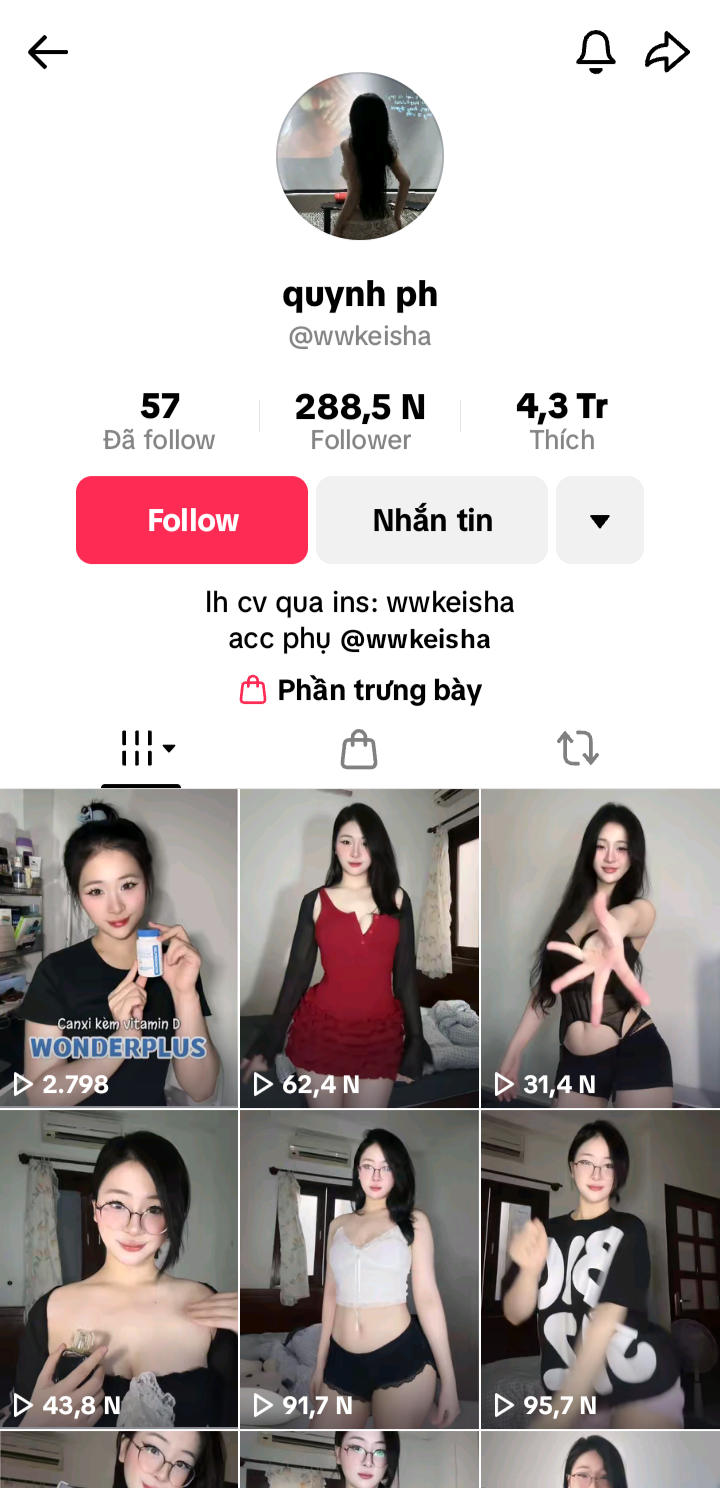720x1488 pixels.
Task: Open the profile picture of quynh ph
Action: click(x=360, y=156)
